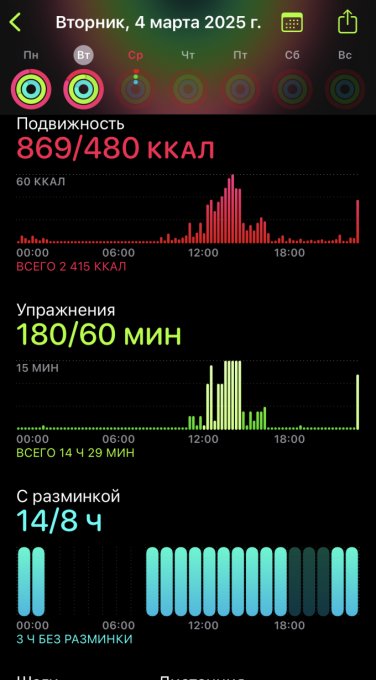Screen dimensions: 376x680
Task: Select Tuesday's activity rings
Action: tap(83, 89)
